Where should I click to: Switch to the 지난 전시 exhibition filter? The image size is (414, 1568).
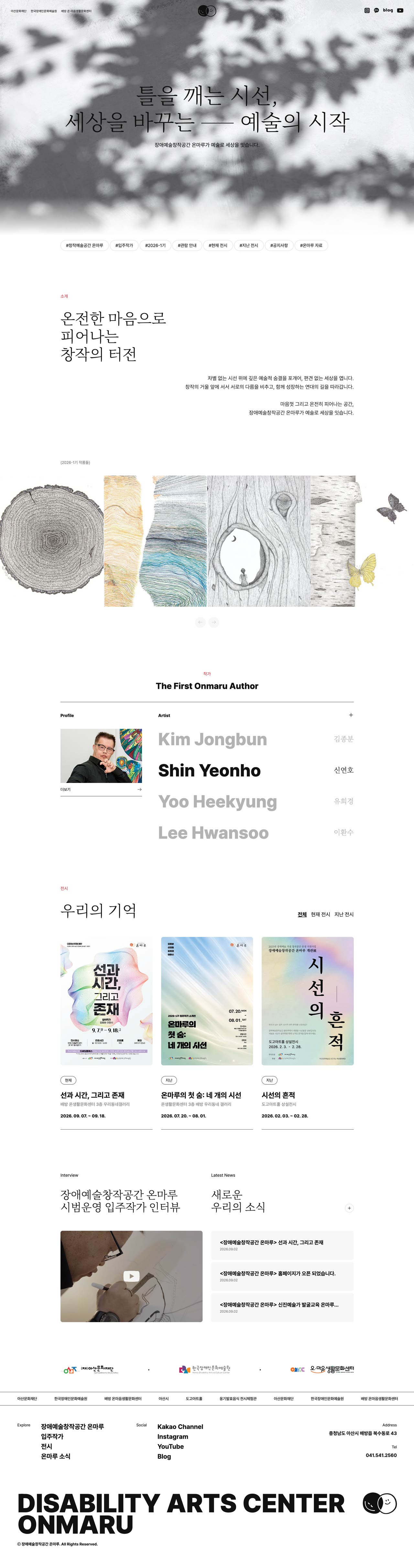click(x=344, y=914)
